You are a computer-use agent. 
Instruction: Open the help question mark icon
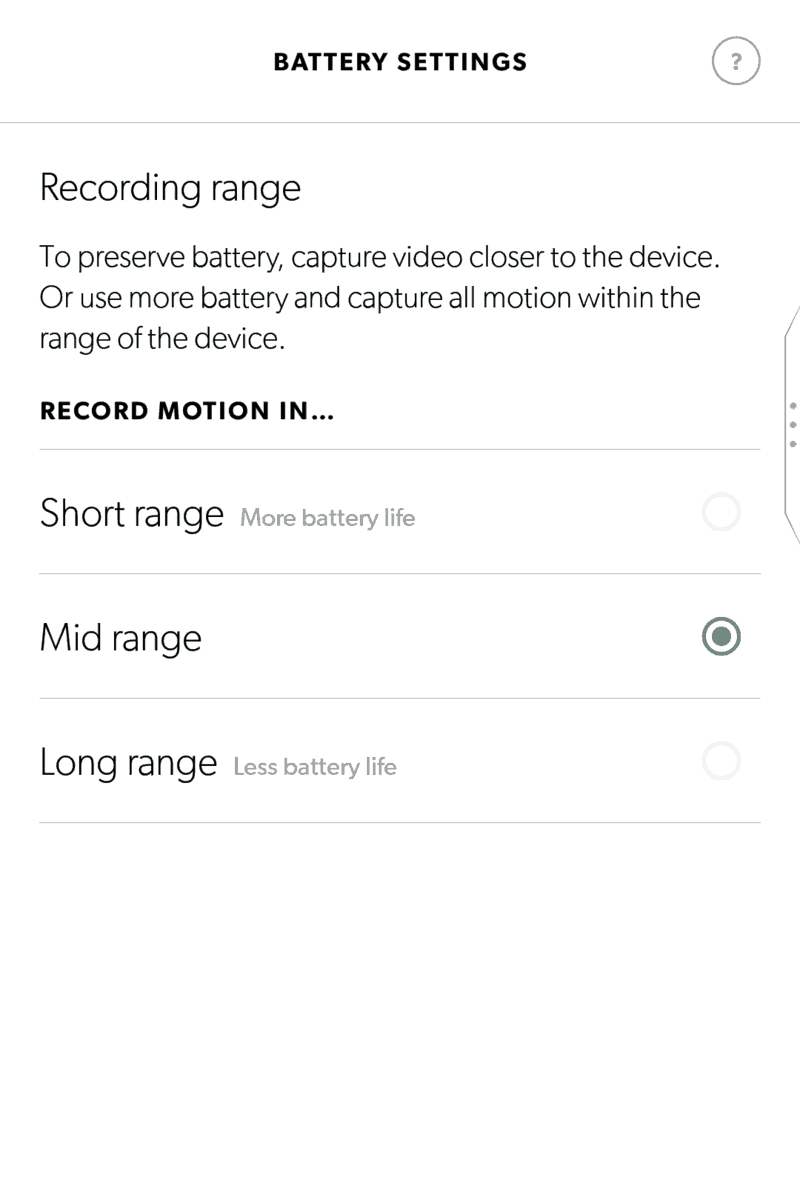click(x=736, y=62)
